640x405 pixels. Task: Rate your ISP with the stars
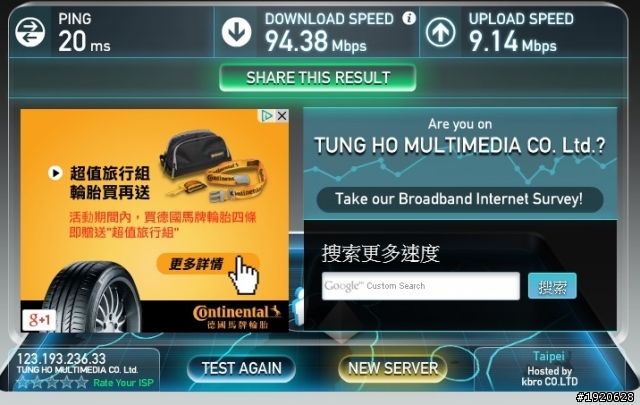50,383
